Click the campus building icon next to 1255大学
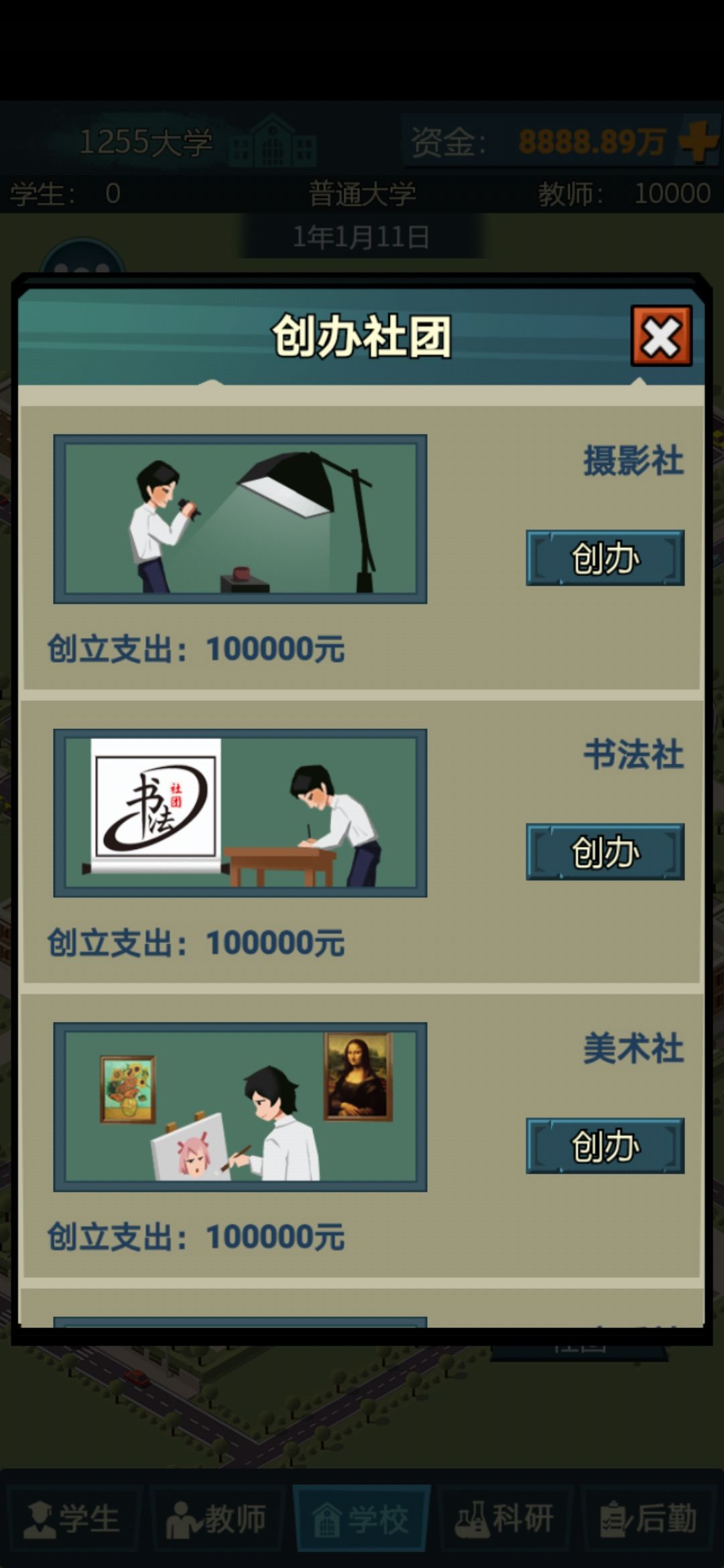724x1568 pixels. pyautogui.click(x=271, y=142)
